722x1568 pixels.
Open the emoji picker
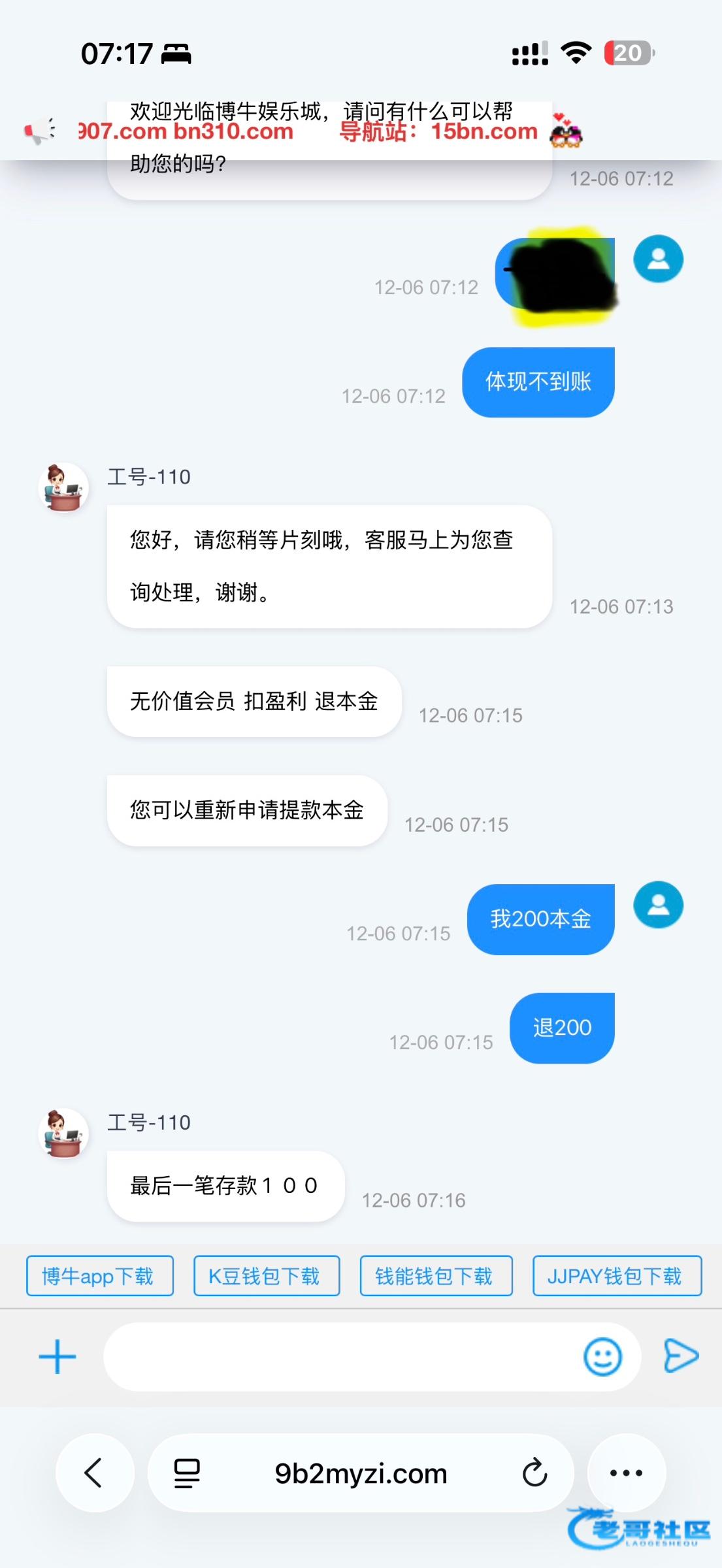(x=602, y=1357)
